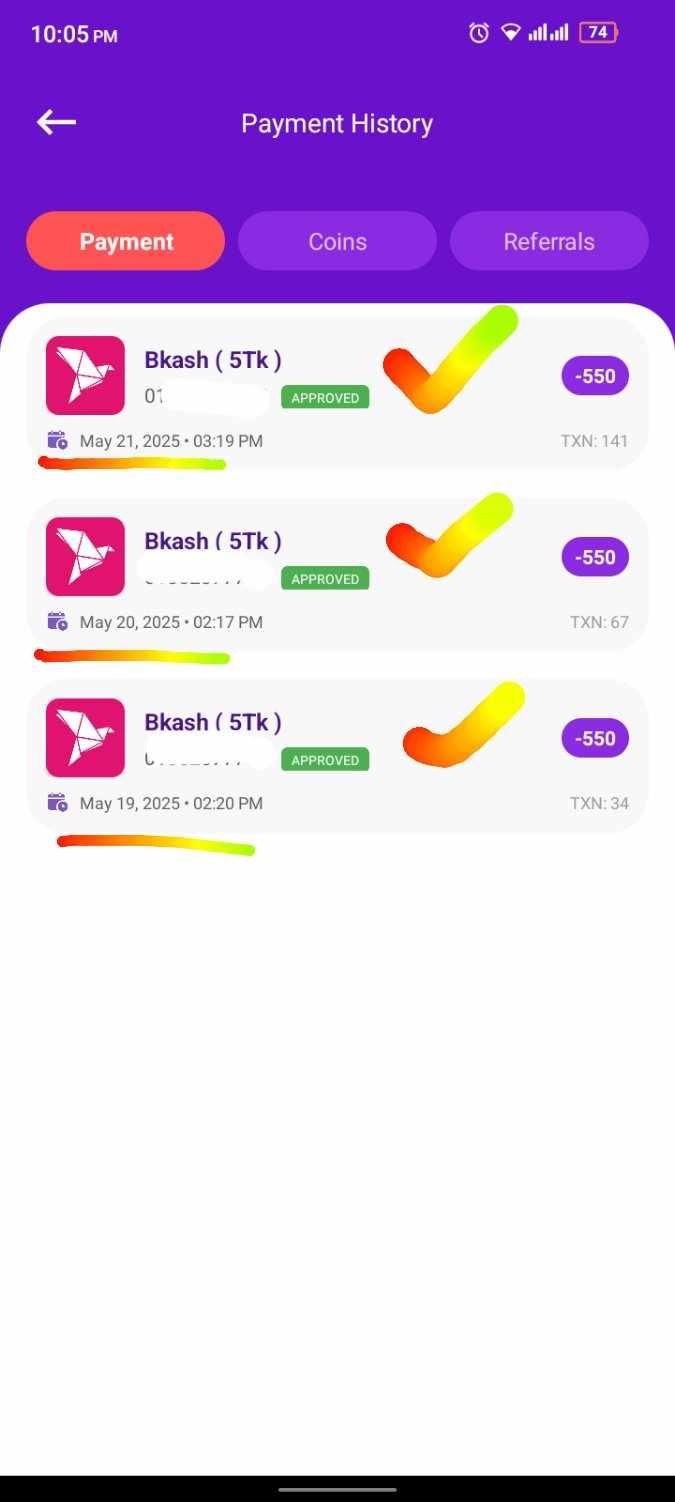
Task: Switch to the Coins tab
Action: click(x=337, y=241)
